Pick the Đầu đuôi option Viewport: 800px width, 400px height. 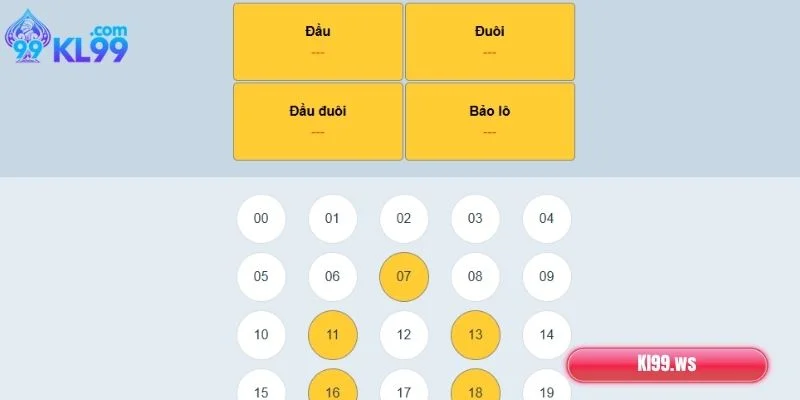coord(318,121)
